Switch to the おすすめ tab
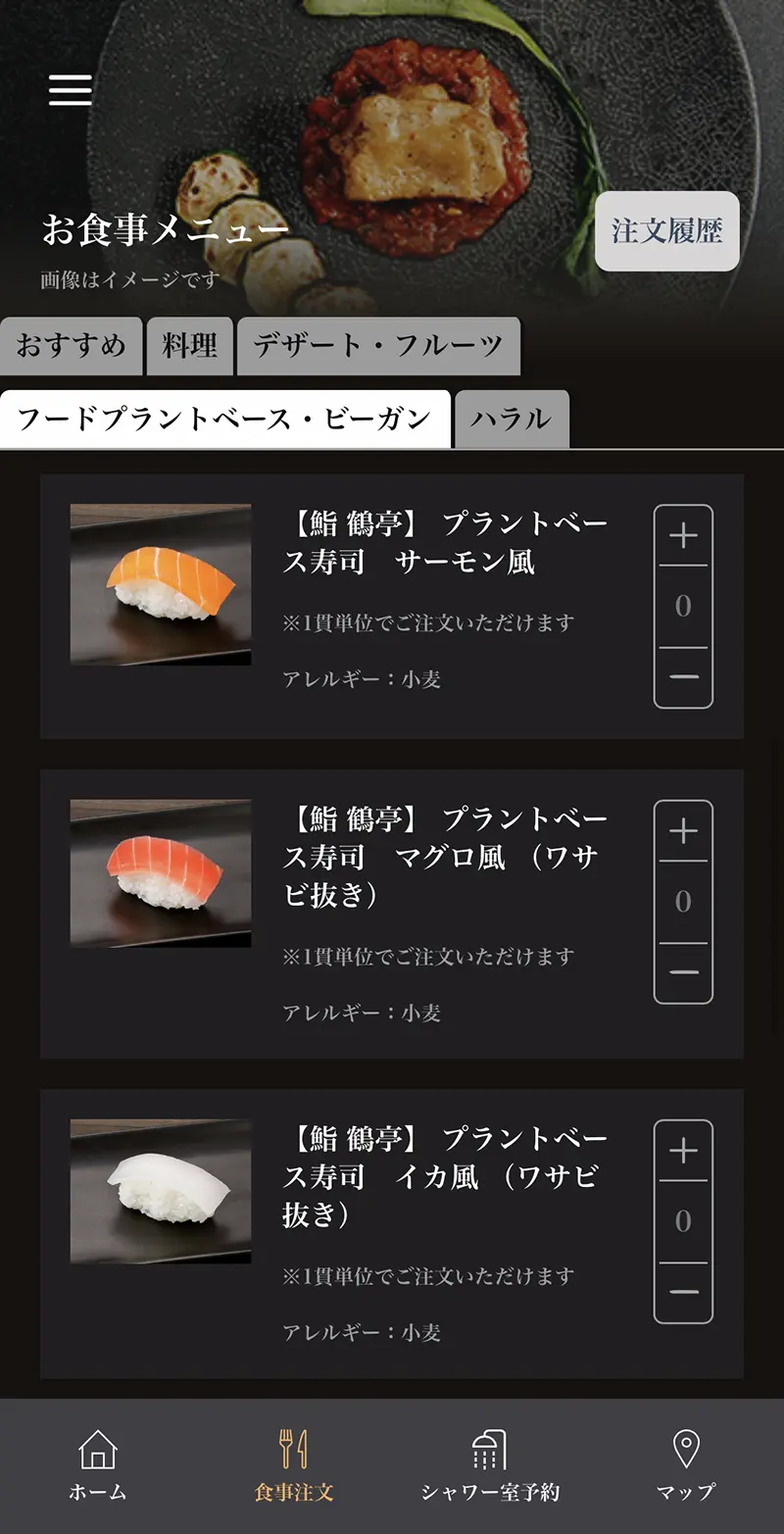The image size is (784, 1534). point(71,346)
